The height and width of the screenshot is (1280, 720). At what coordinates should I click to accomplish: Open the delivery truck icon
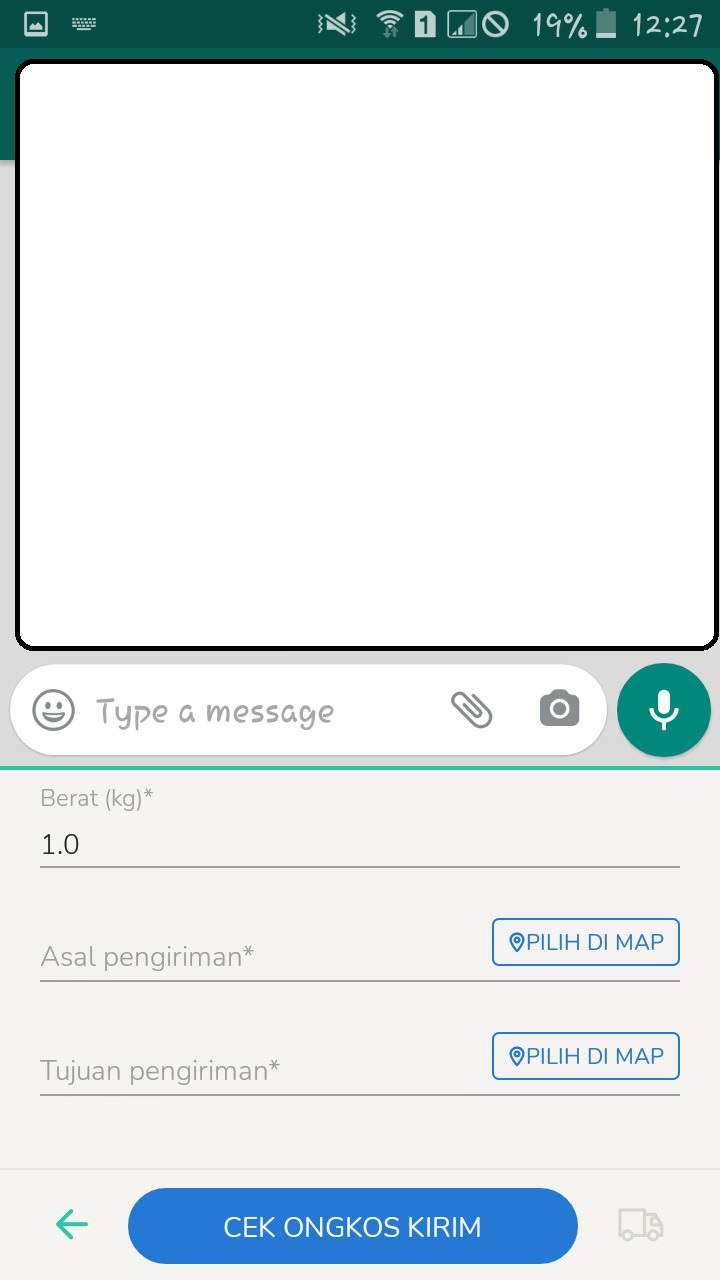640,1225
